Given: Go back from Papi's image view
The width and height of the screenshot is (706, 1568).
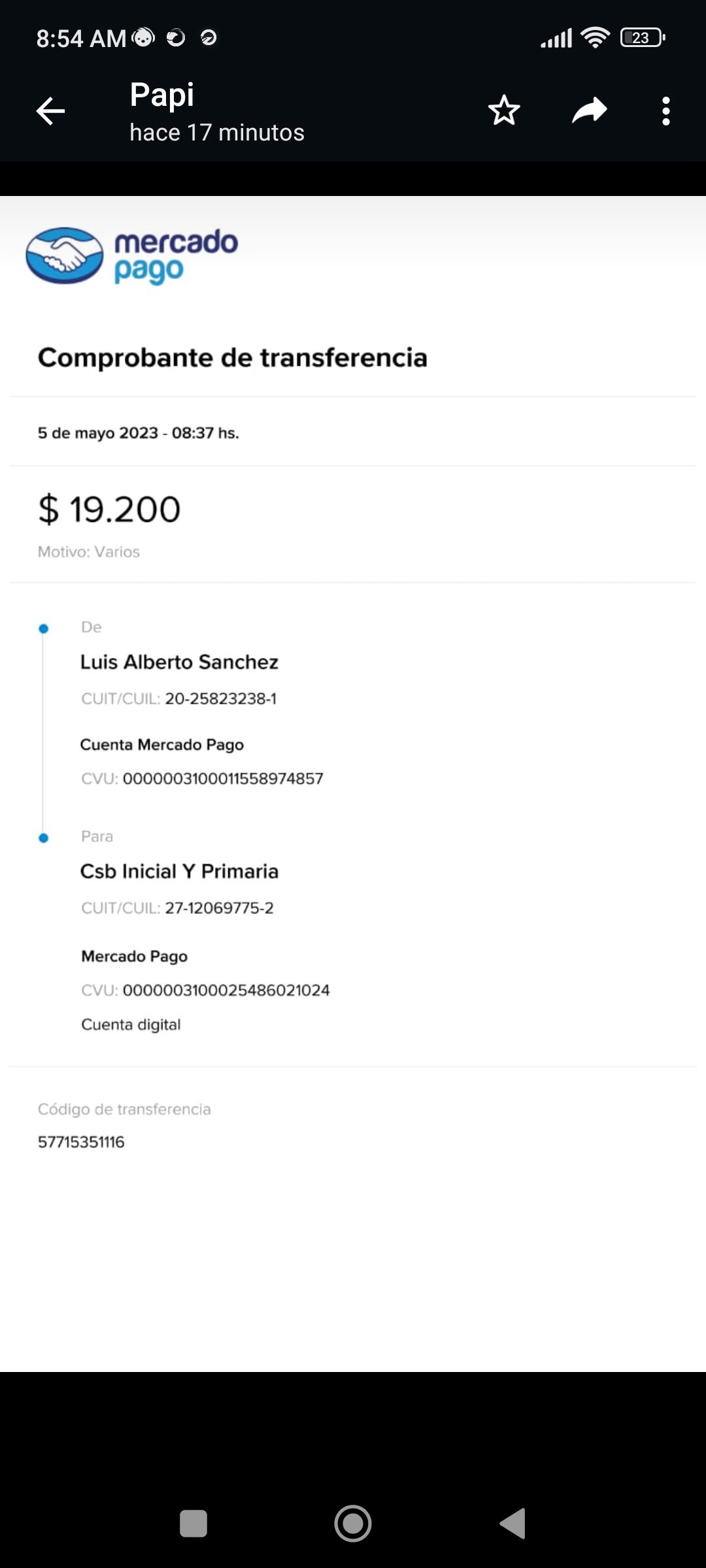Looking at the screenshot, I should click(x=50, y=111).
